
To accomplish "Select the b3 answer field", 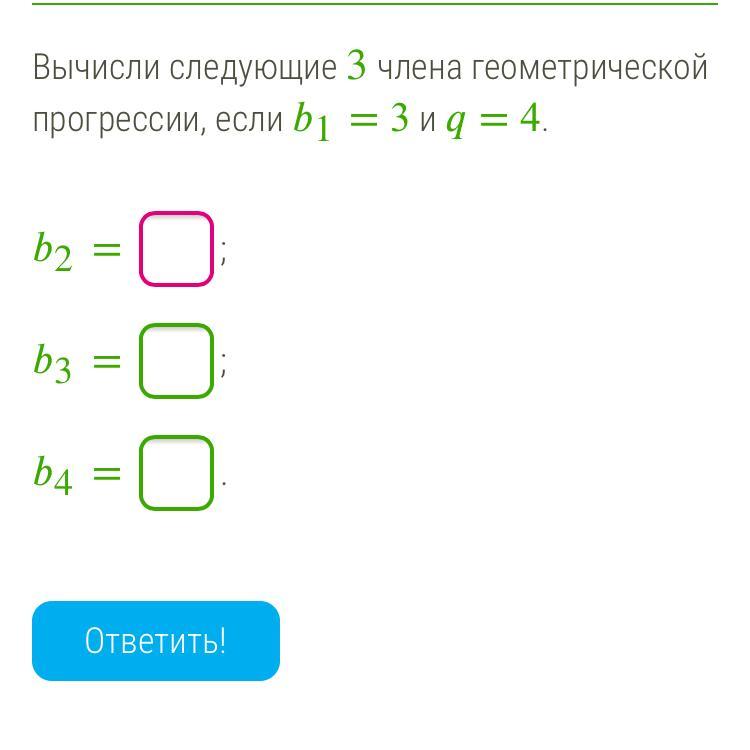I will click(176, 361).
